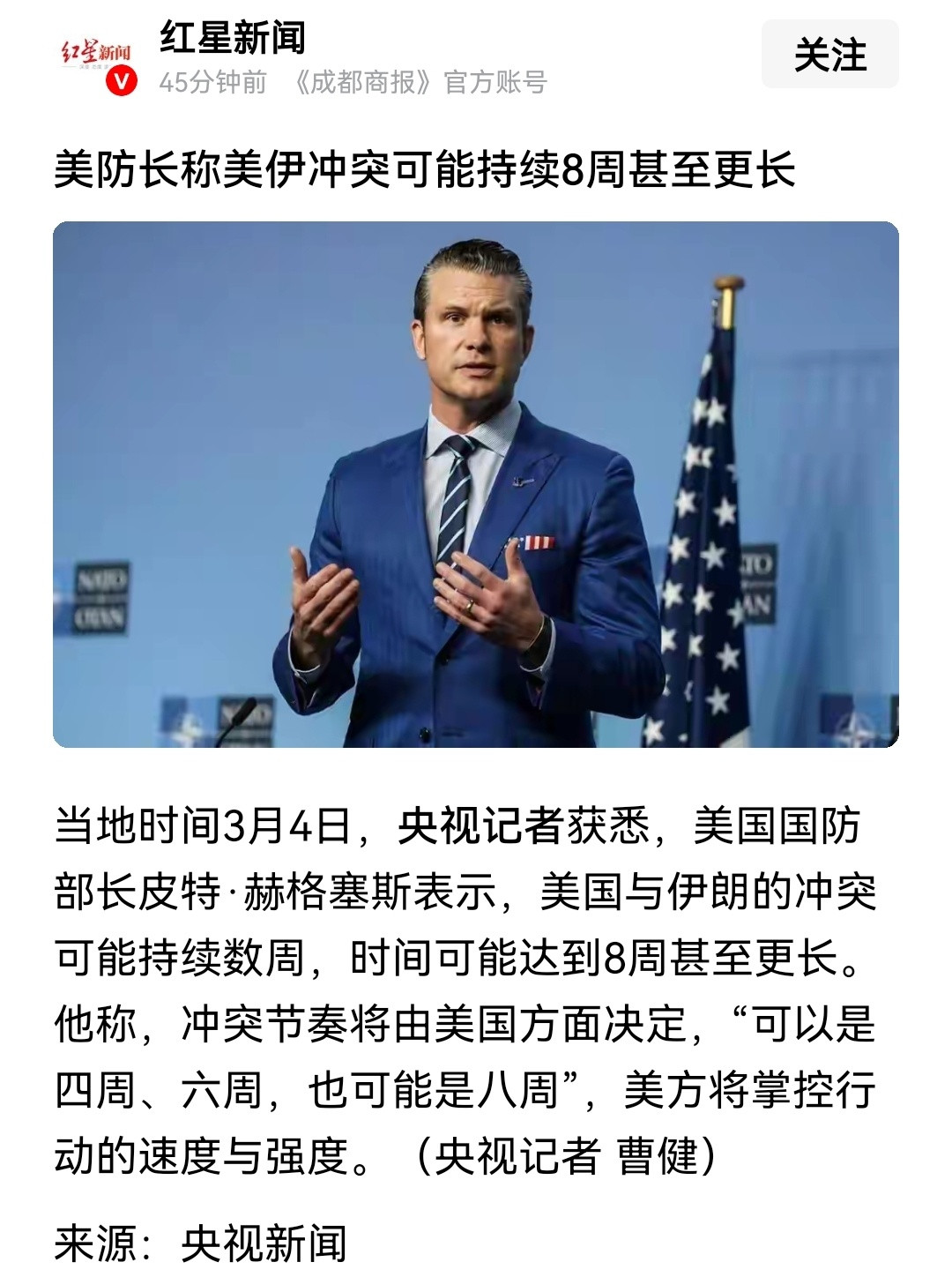Tap the reporter credit 央视记者 曹健
Viewport: 952px width, 1277px height.
pyautogui.click(x=564, y=1149)
